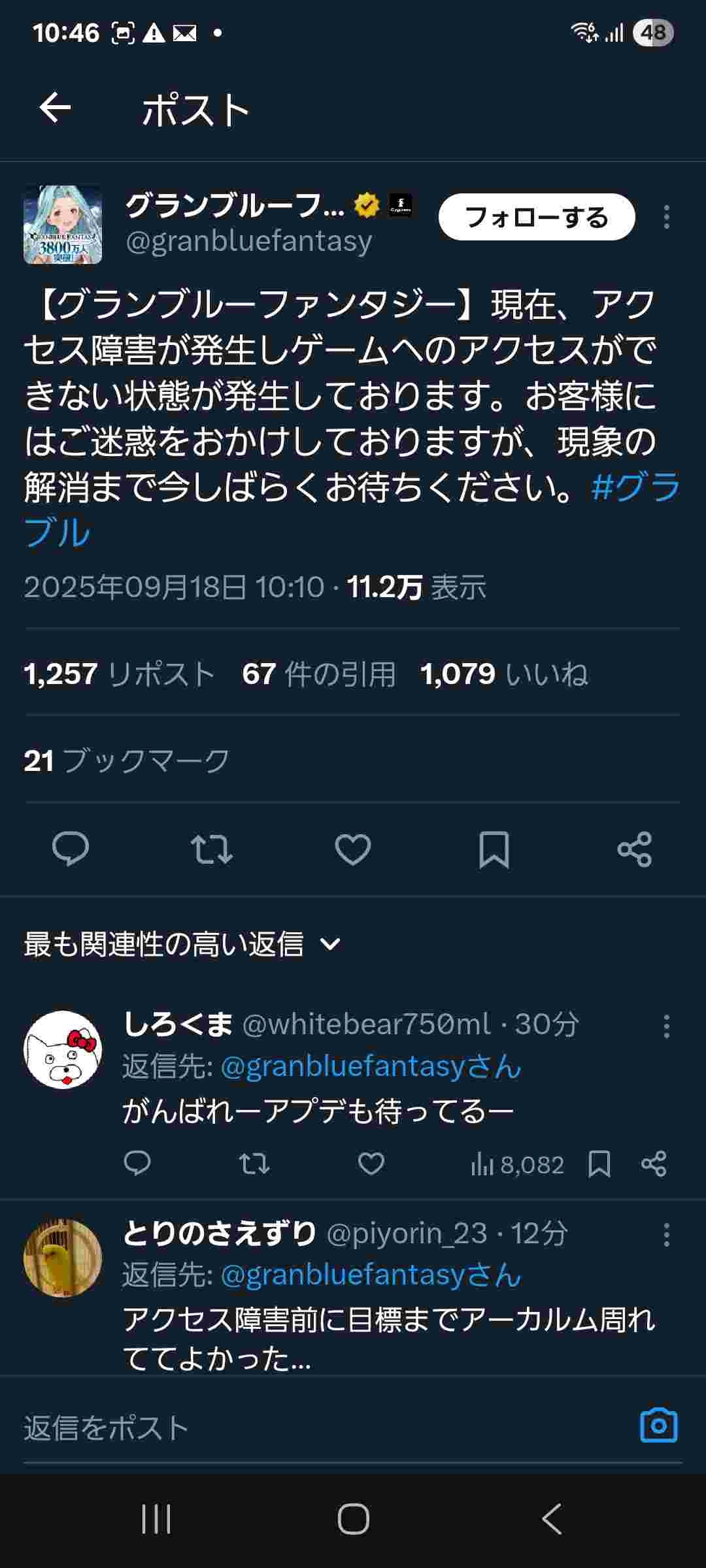Expand the 最も関連性の高い返信 sort dropdown
Screen dimensions: 706x1568
point(183,944)
